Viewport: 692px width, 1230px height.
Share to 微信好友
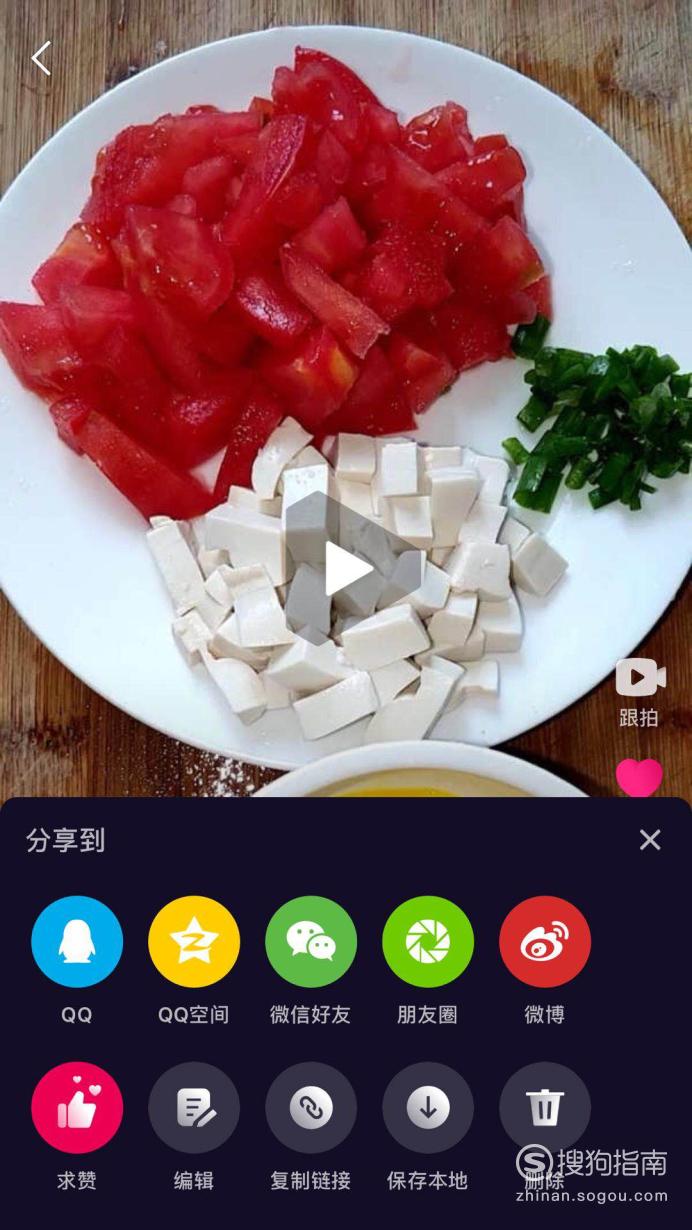(x=311, y=942)
